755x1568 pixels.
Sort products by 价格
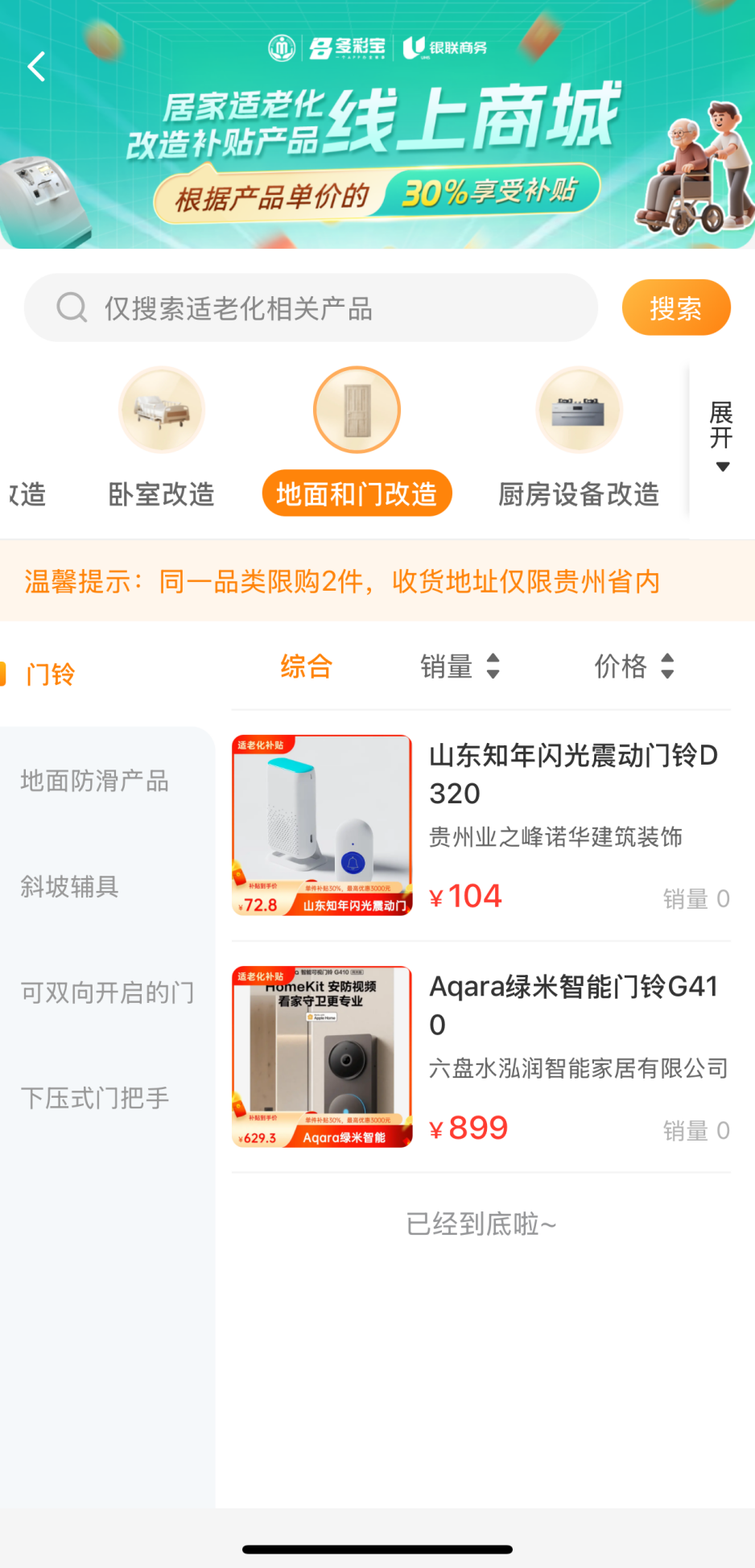634,666
